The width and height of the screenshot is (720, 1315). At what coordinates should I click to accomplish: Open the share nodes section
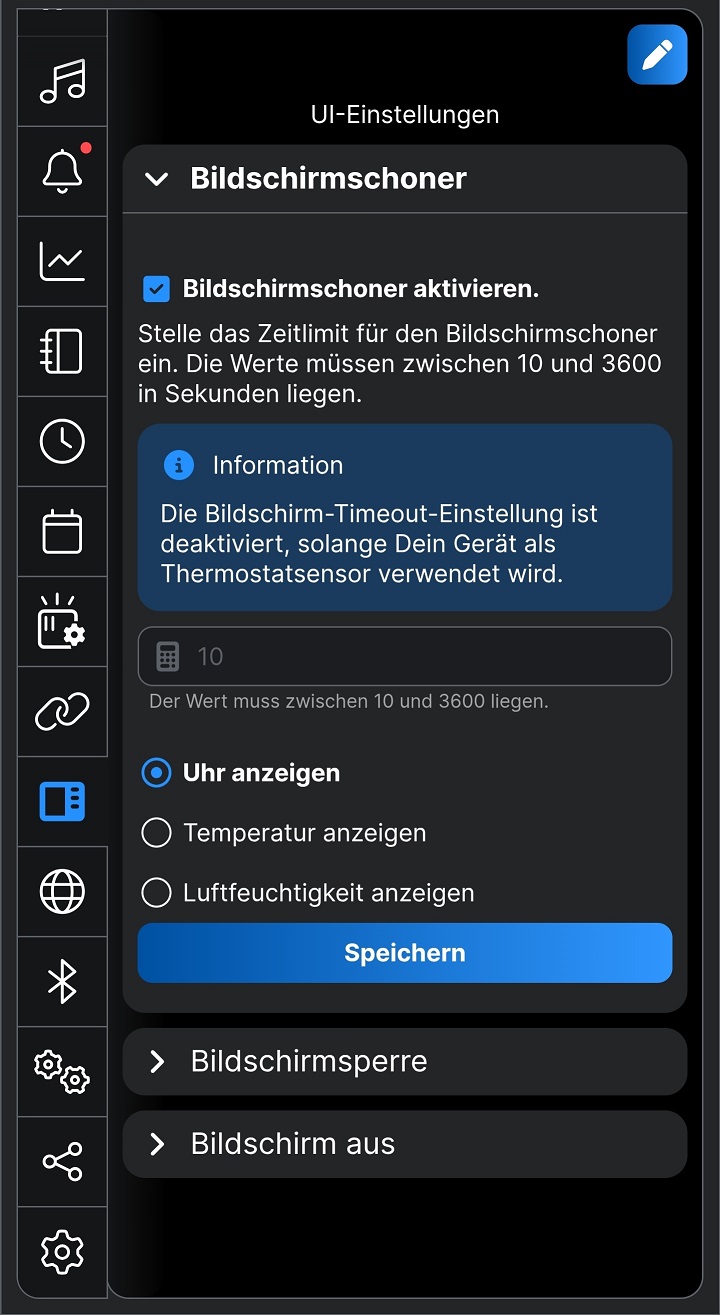(62, 1162)
